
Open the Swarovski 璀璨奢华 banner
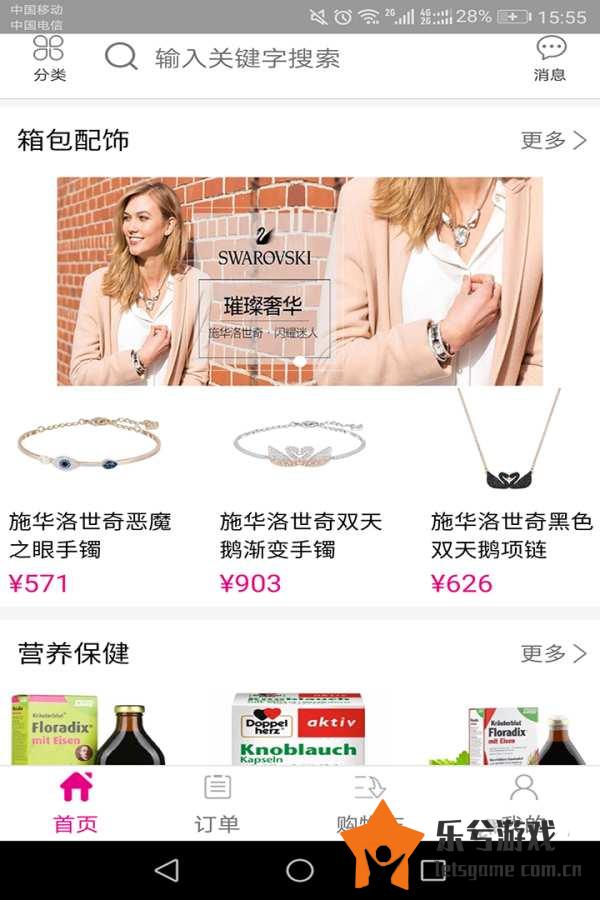[x=300, y=281]
